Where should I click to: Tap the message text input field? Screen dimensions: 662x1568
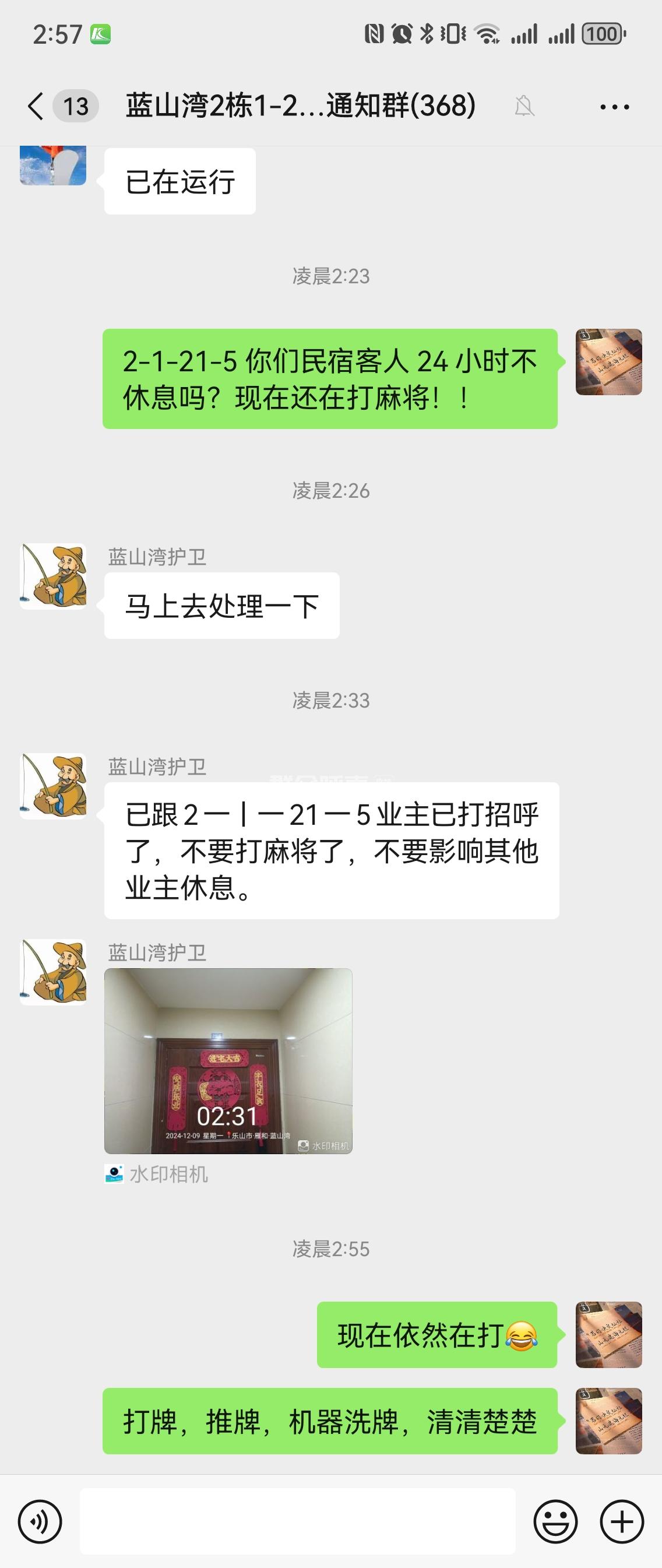coord(297,1522)
